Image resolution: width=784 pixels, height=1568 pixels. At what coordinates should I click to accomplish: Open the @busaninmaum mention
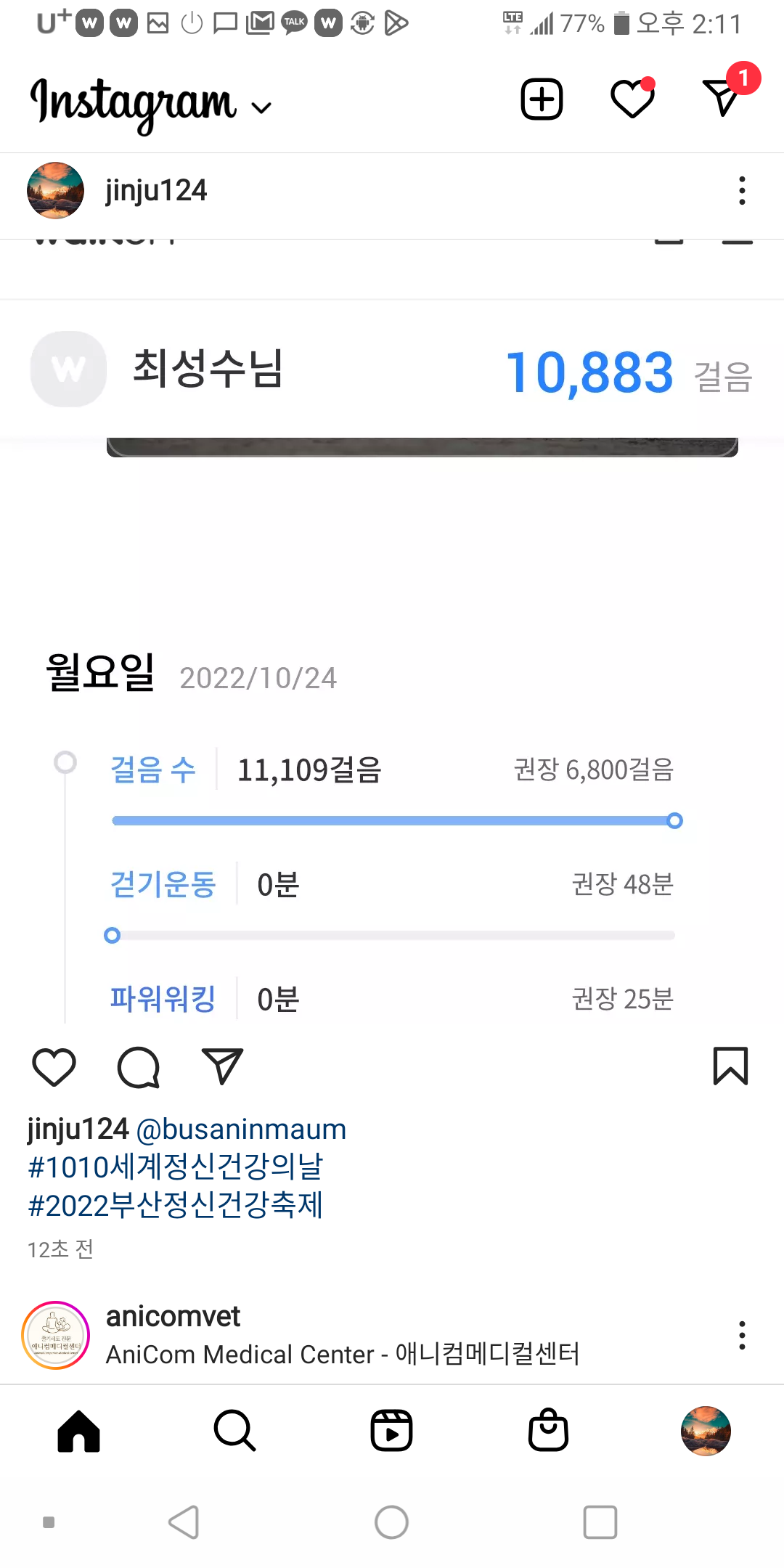tap(241, 1130)
